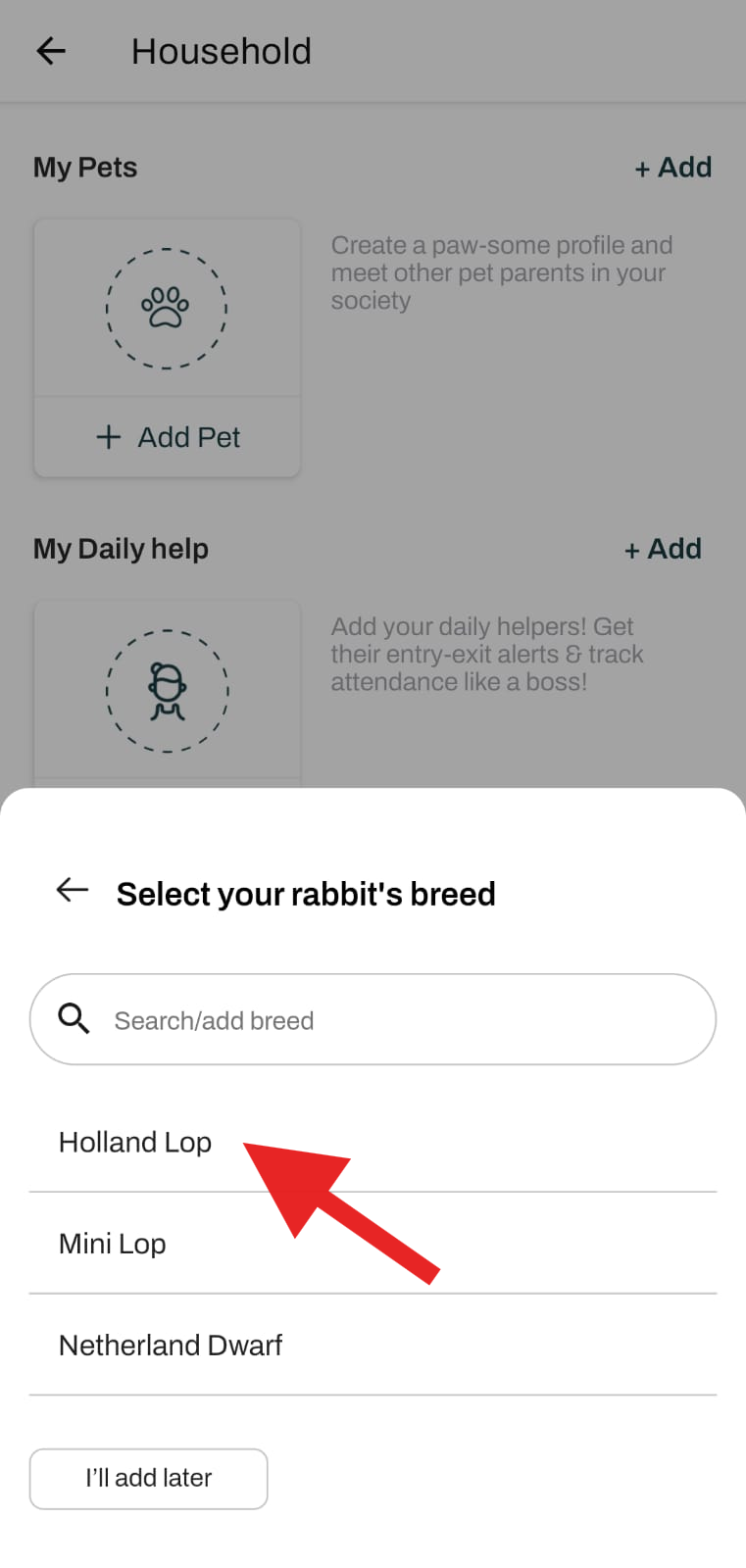Screen dimensions: 746x1568
Task: Pick Netherland Dwarf as the breed
Action: [x=171, y=1346]
